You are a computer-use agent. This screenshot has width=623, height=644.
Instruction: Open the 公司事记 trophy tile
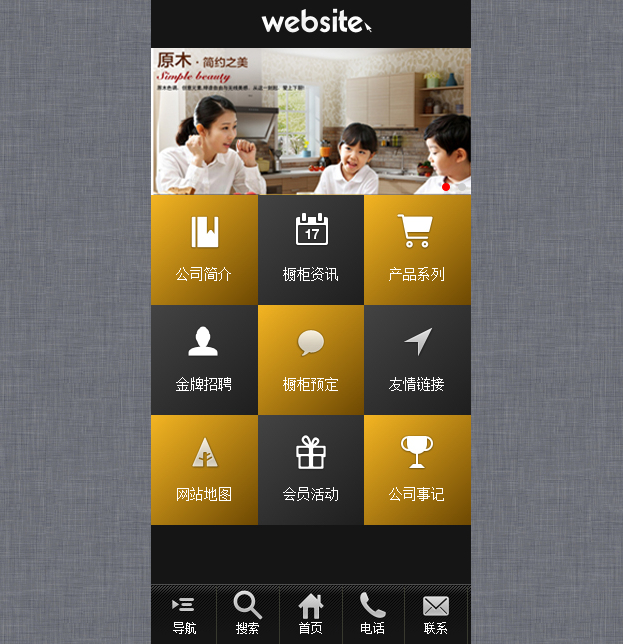pyautogui.click(x=417, y=470)
